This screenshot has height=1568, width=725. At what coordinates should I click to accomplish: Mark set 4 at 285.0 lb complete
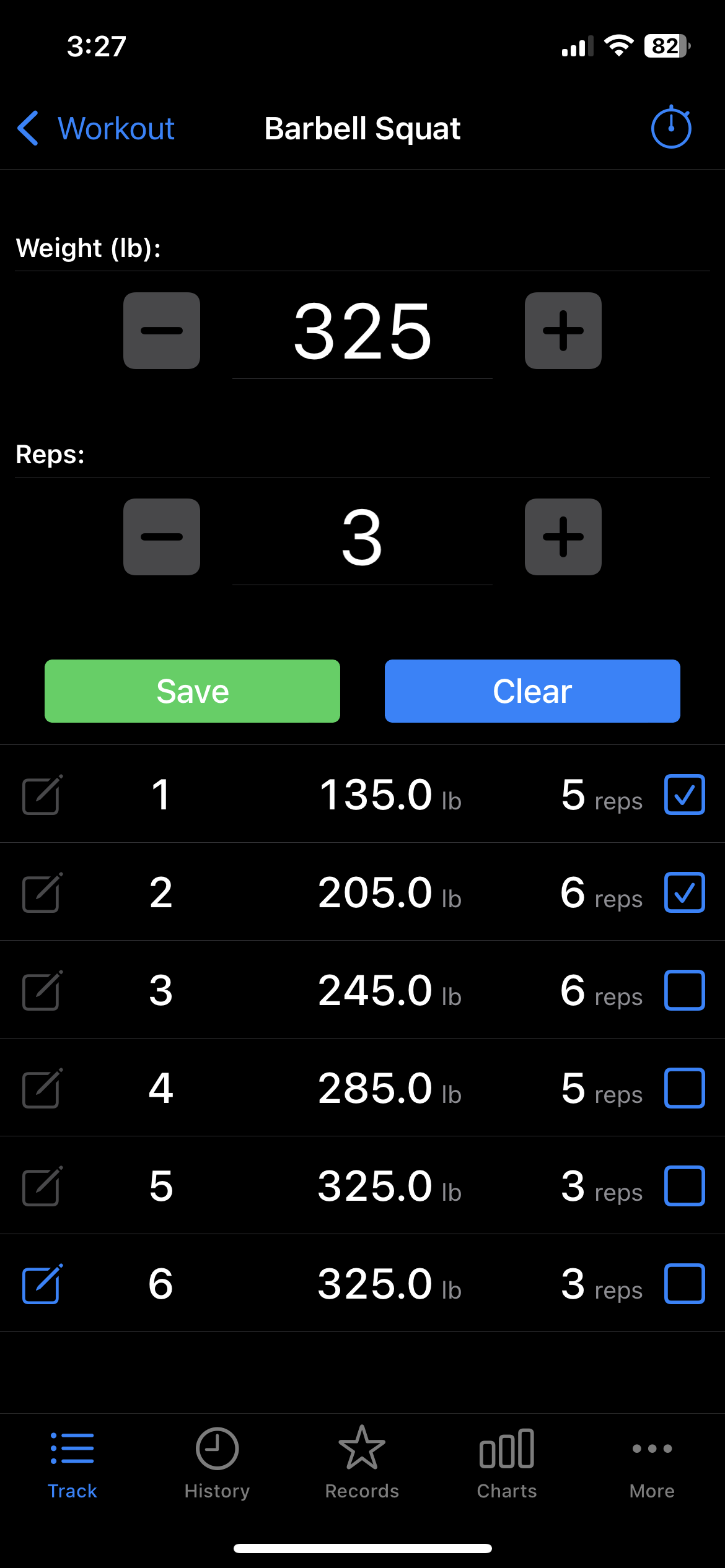coord(684,1088)
